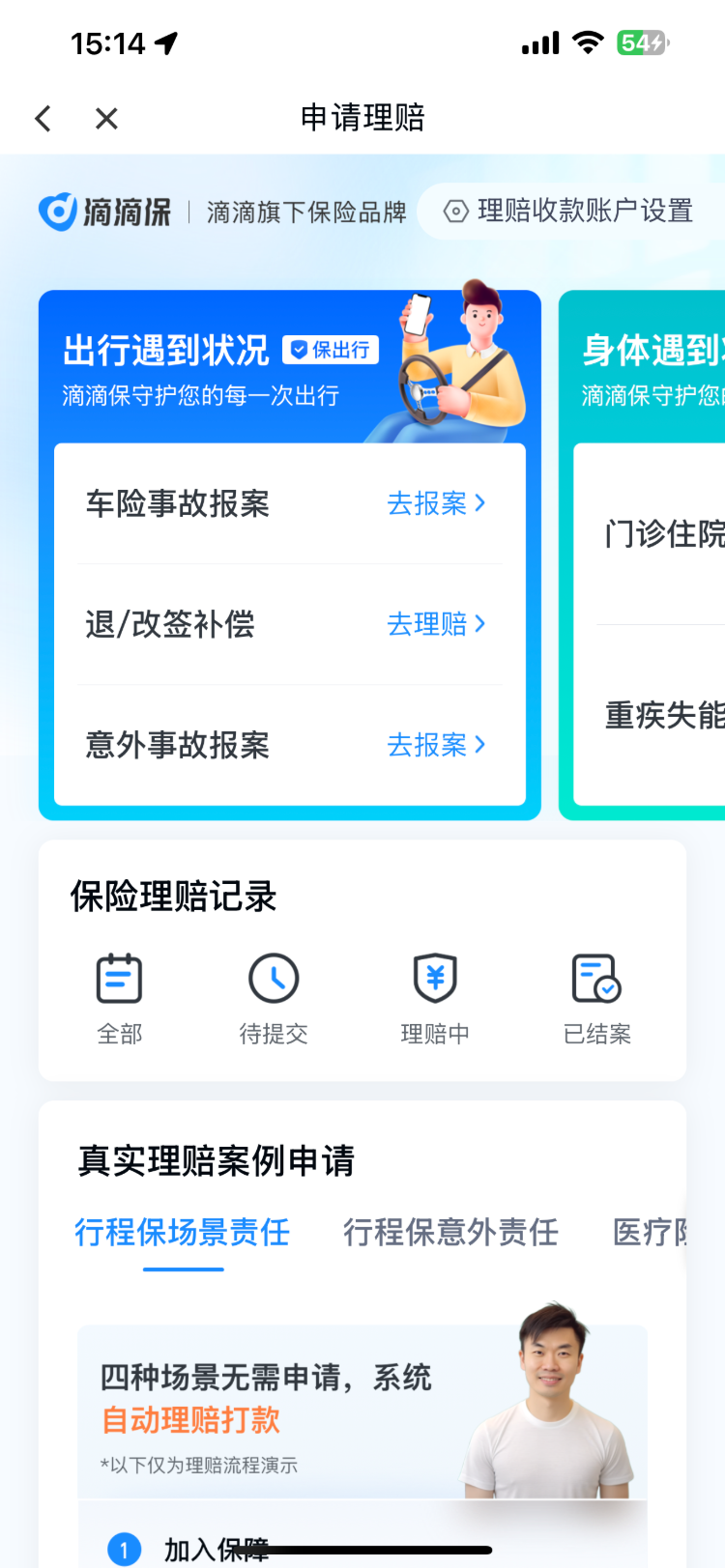725x1568 pixels.
Task: Switch to the 医疗险 tab
Action: [x=650, y=1233]
